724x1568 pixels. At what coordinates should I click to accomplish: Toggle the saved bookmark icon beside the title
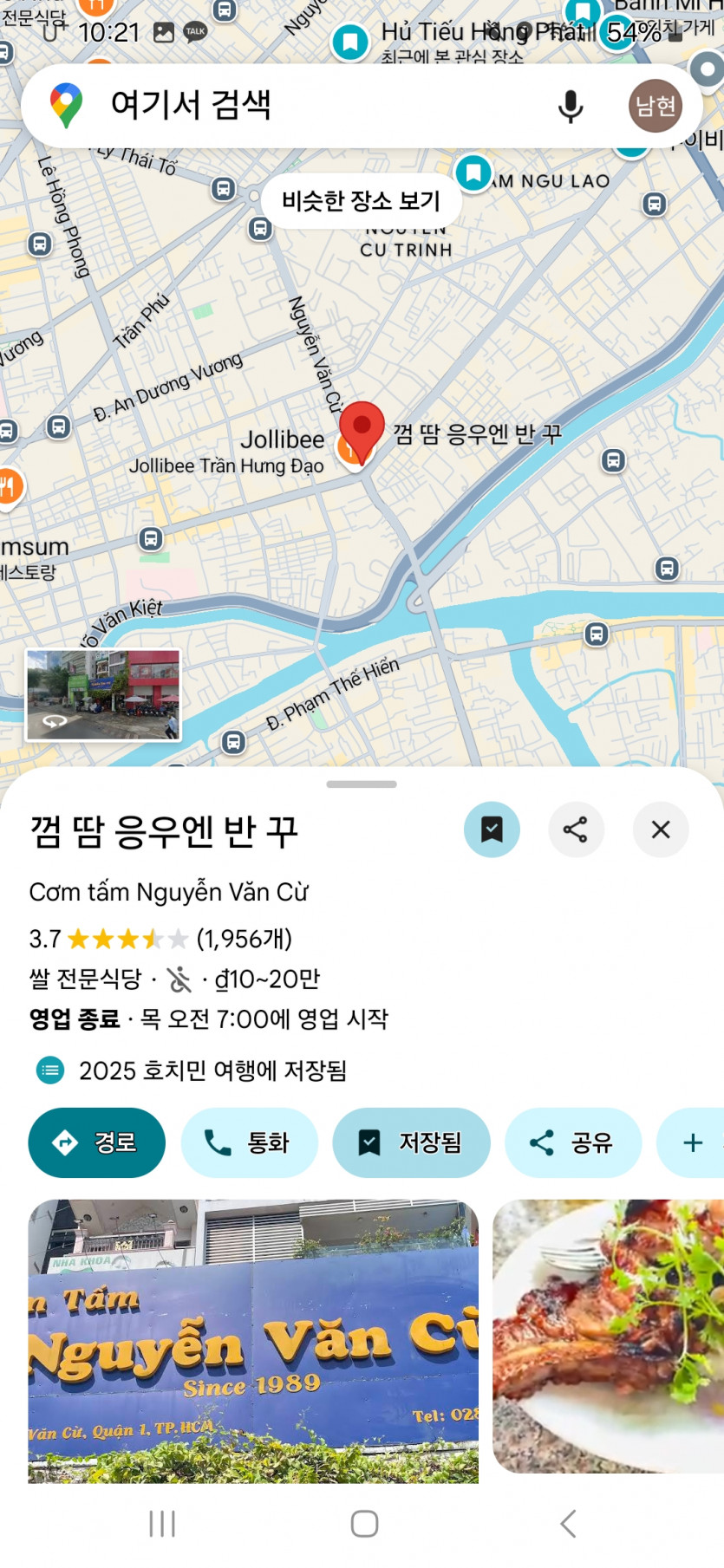click(492, 830)
